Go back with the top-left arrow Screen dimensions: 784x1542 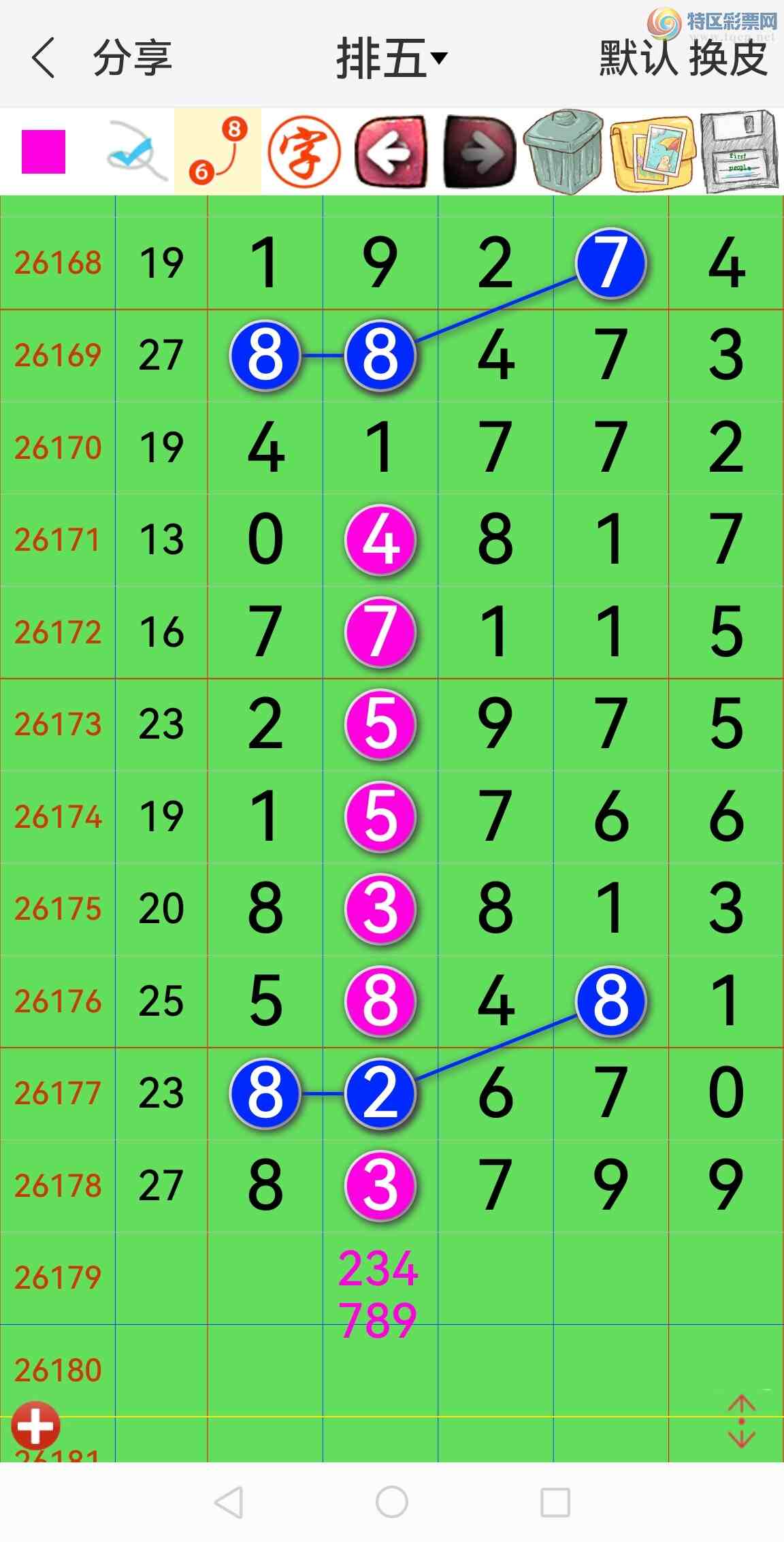click(43, 58)
